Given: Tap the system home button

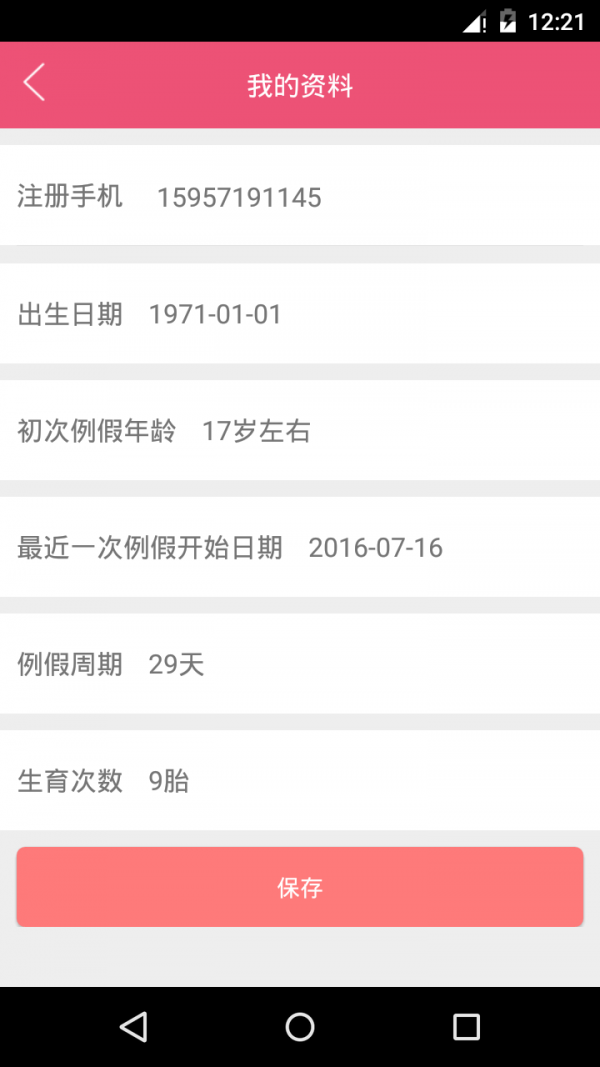Looking at the screenshot, I should click(300, 1026).
